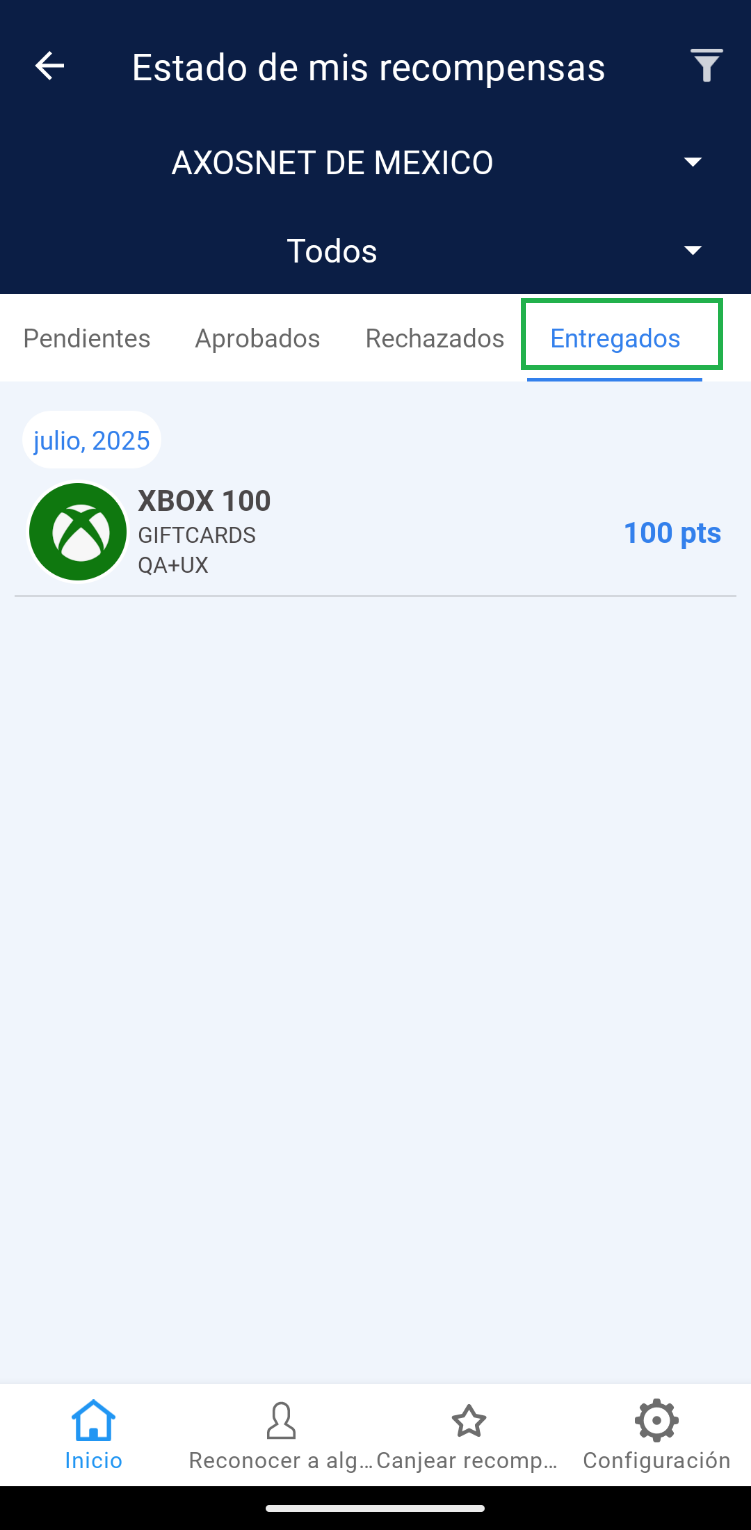Open Canjear recompensas tab
The image size is (751, 1530).
tap(468, 1435)
